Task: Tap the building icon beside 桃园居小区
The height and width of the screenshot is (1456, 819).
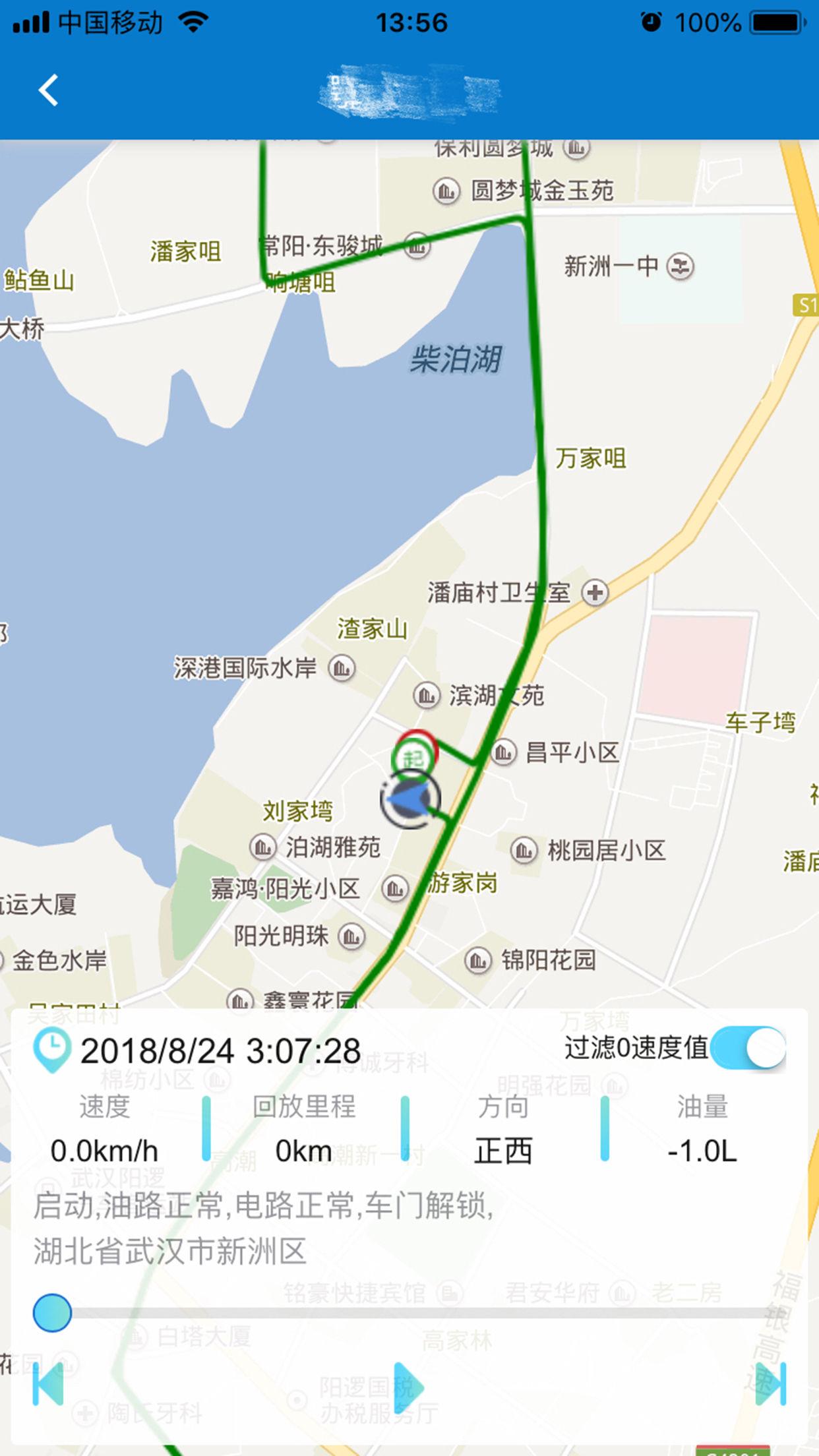Action: click(x=524, y=850)
